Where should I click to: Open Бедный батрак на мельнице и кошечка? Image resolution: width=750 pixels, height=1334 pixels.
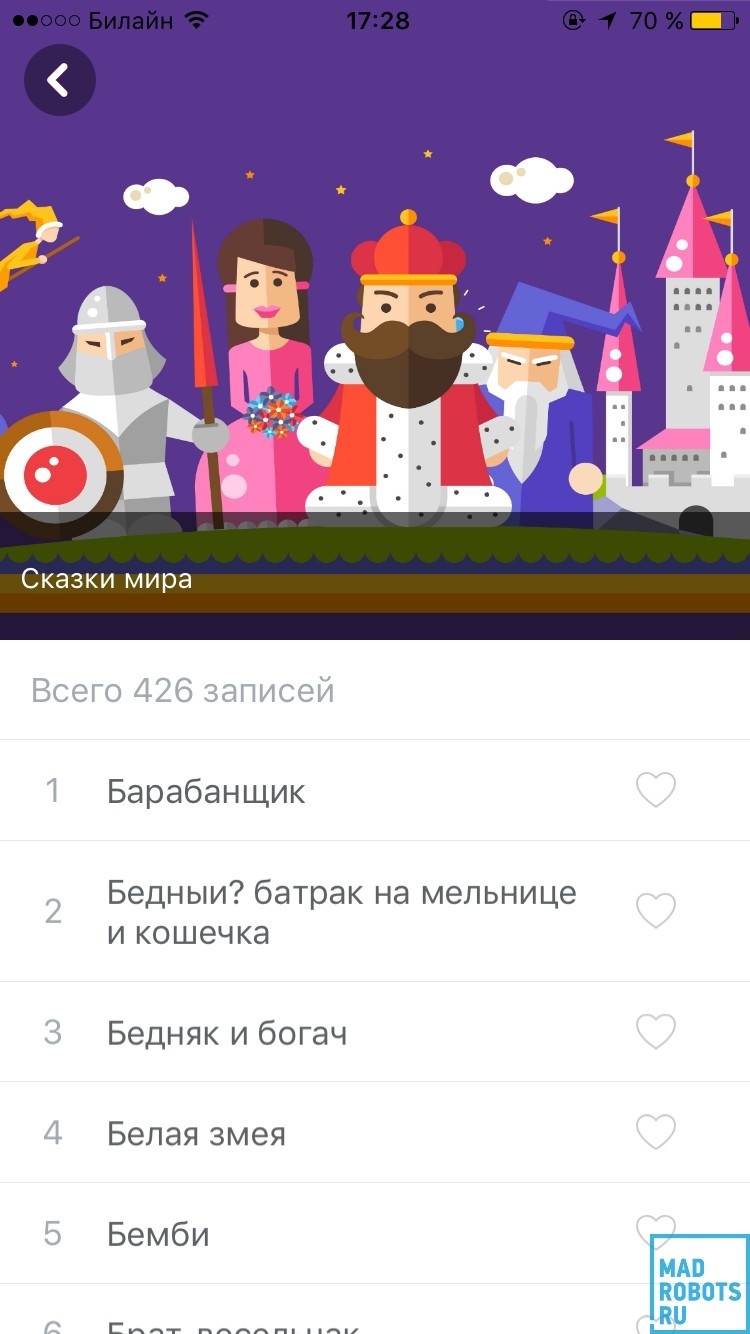coord(341,912)
